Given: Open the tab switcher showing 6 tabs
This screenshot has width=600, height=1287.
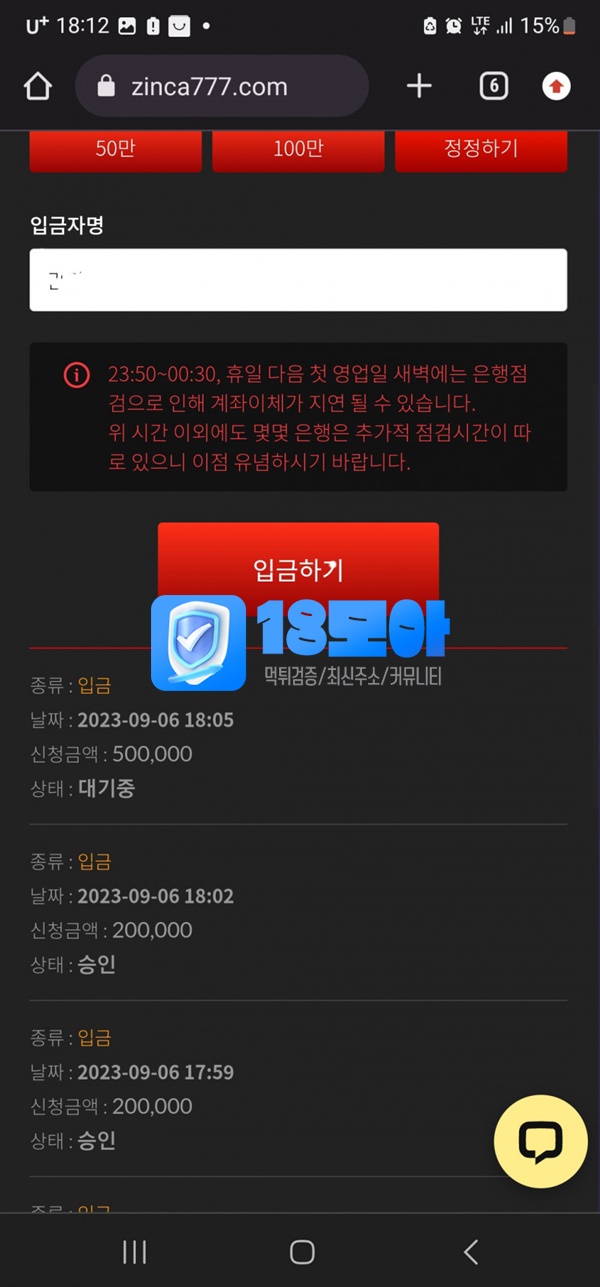Looking at the screenshot, I should [x=493, y=87].
